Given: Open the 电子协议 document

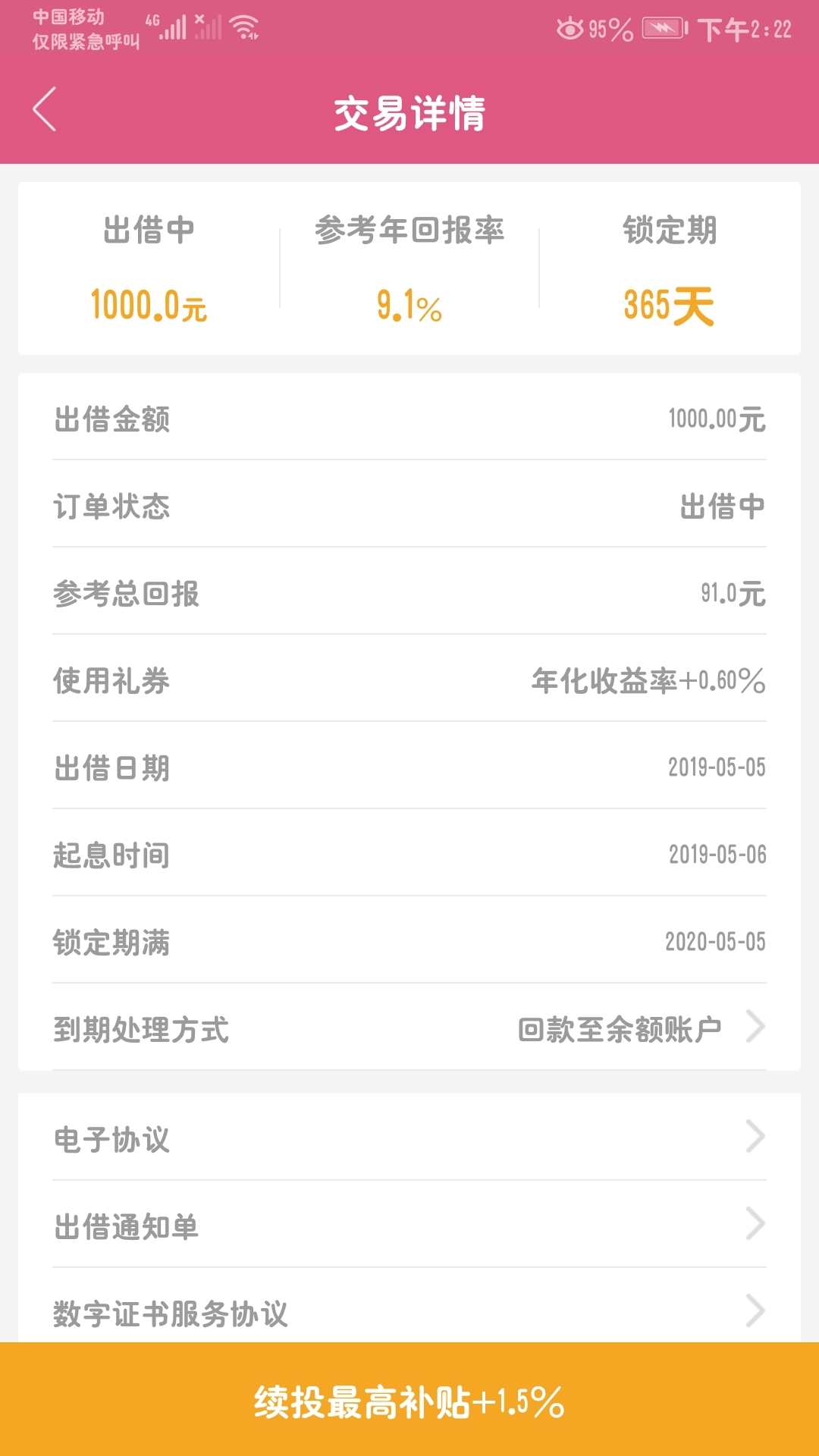Looking at the screenshot, I should coord(409,1137).
